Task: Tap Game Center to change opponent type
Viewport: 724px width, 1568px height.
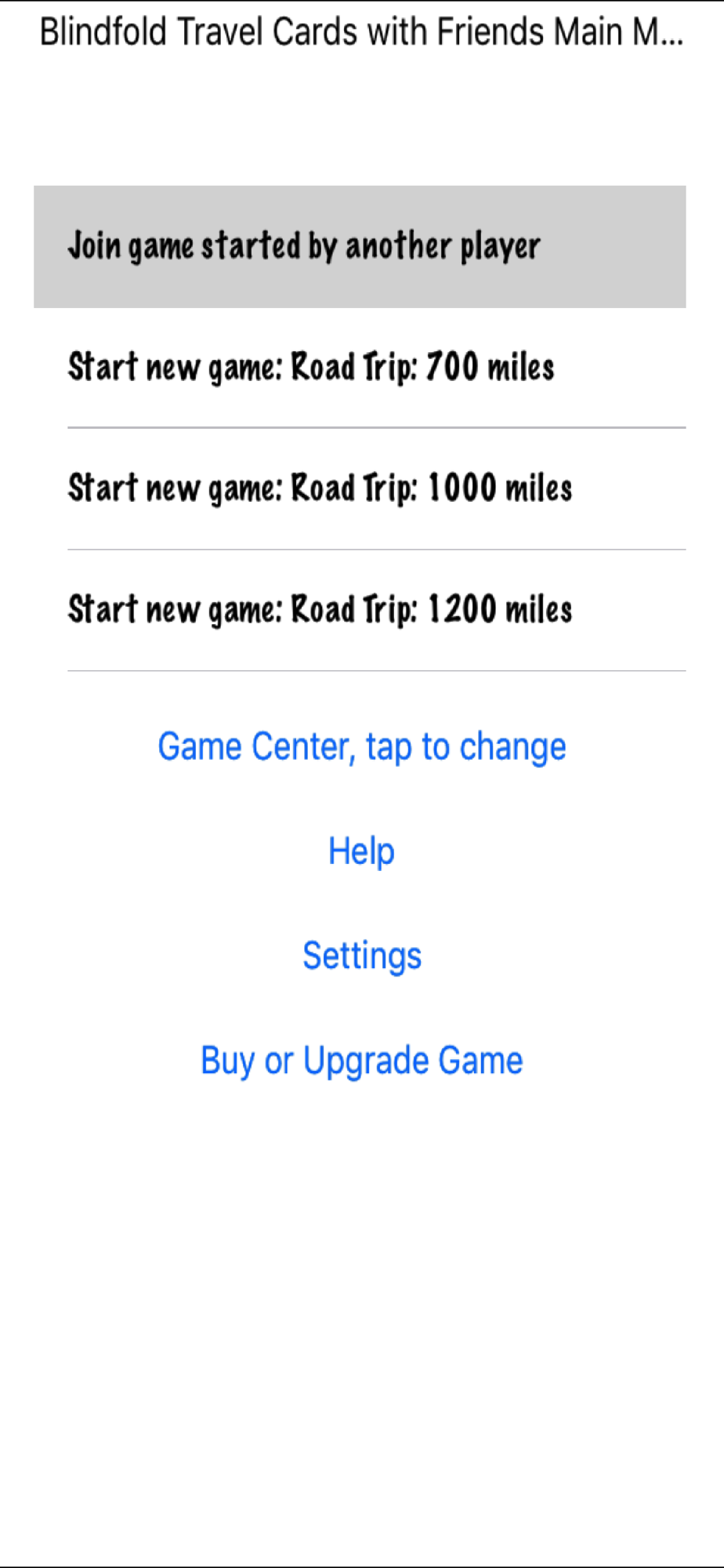Action: [362, 746]
